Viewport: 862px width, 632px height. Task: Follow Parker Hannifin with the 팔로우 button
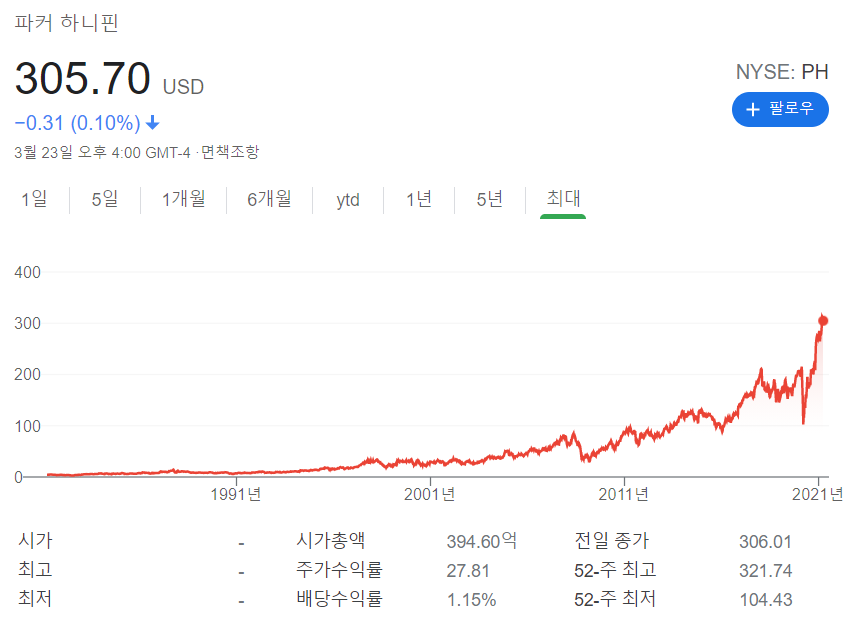click(780, 109)
